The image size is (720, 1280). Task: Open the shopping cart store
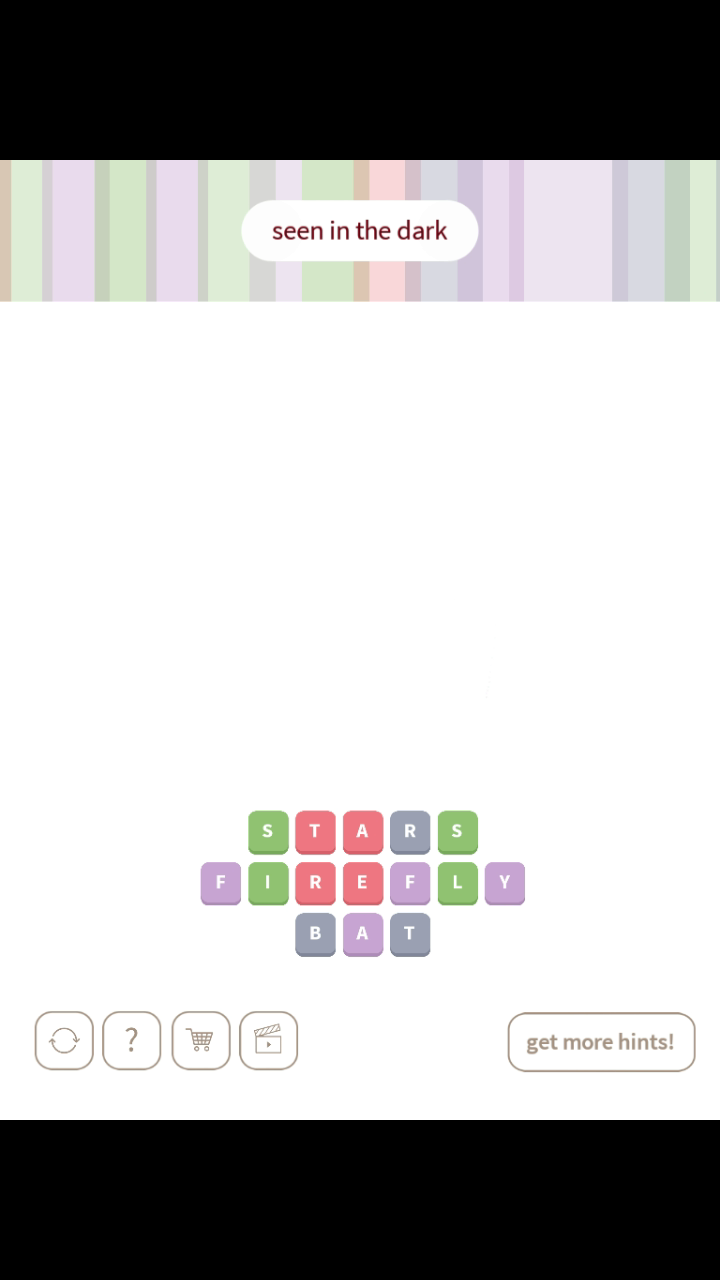[x=200, y=1041]
